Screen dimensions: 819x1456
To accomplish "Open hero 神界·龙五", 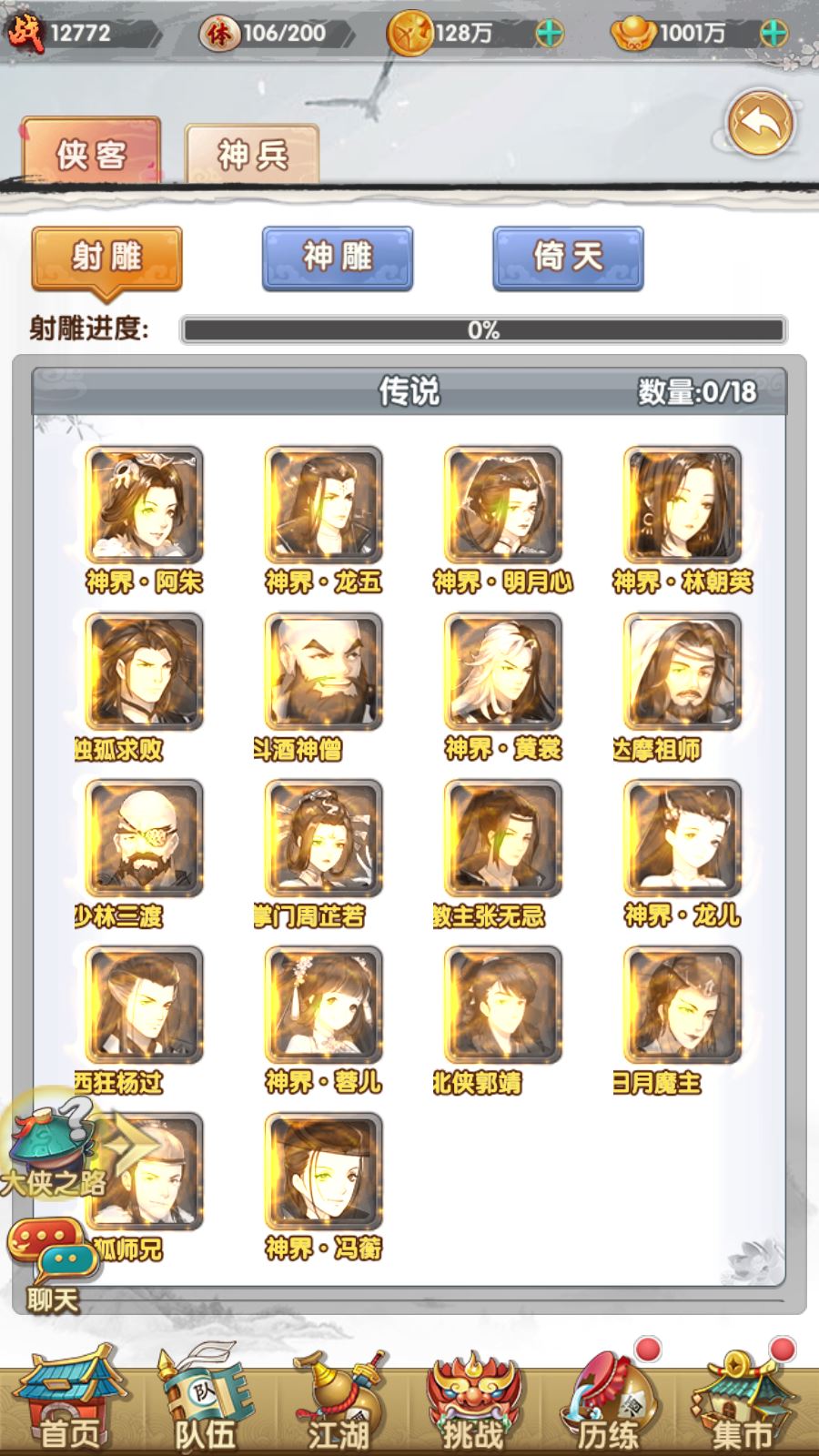I will pos(323,505).
